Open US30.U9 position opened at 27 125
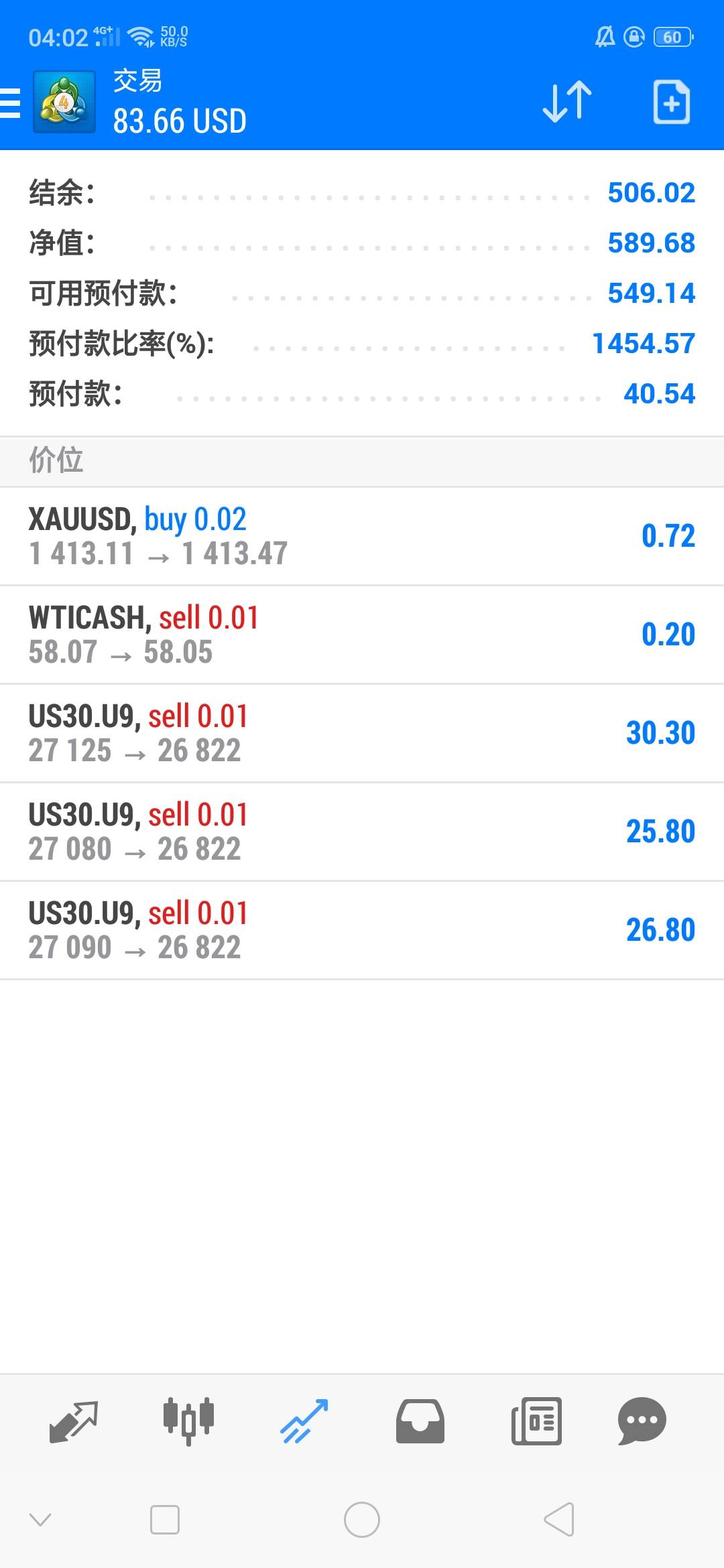 pos(362,733)
